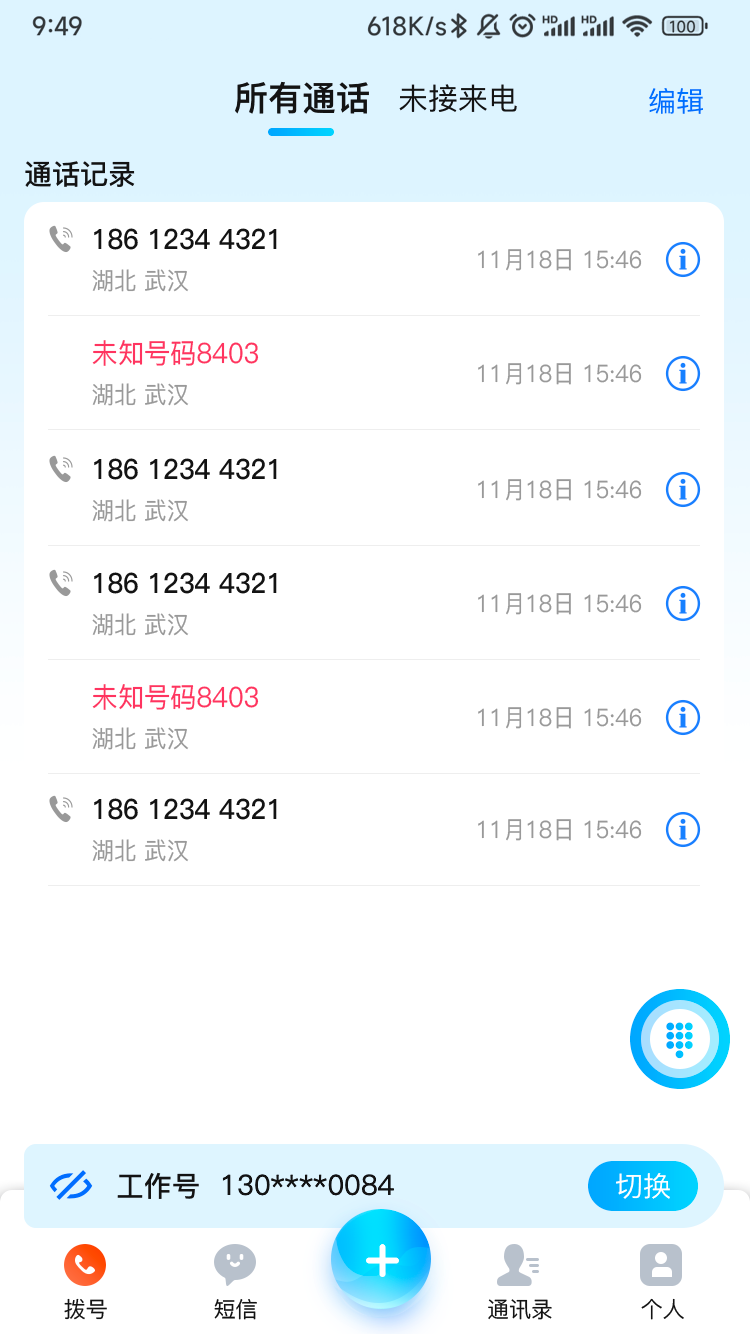Viewport: 750px width, 1334px height.
Task: Tap 编辑 to edit call log
Action: coord(675,102)
